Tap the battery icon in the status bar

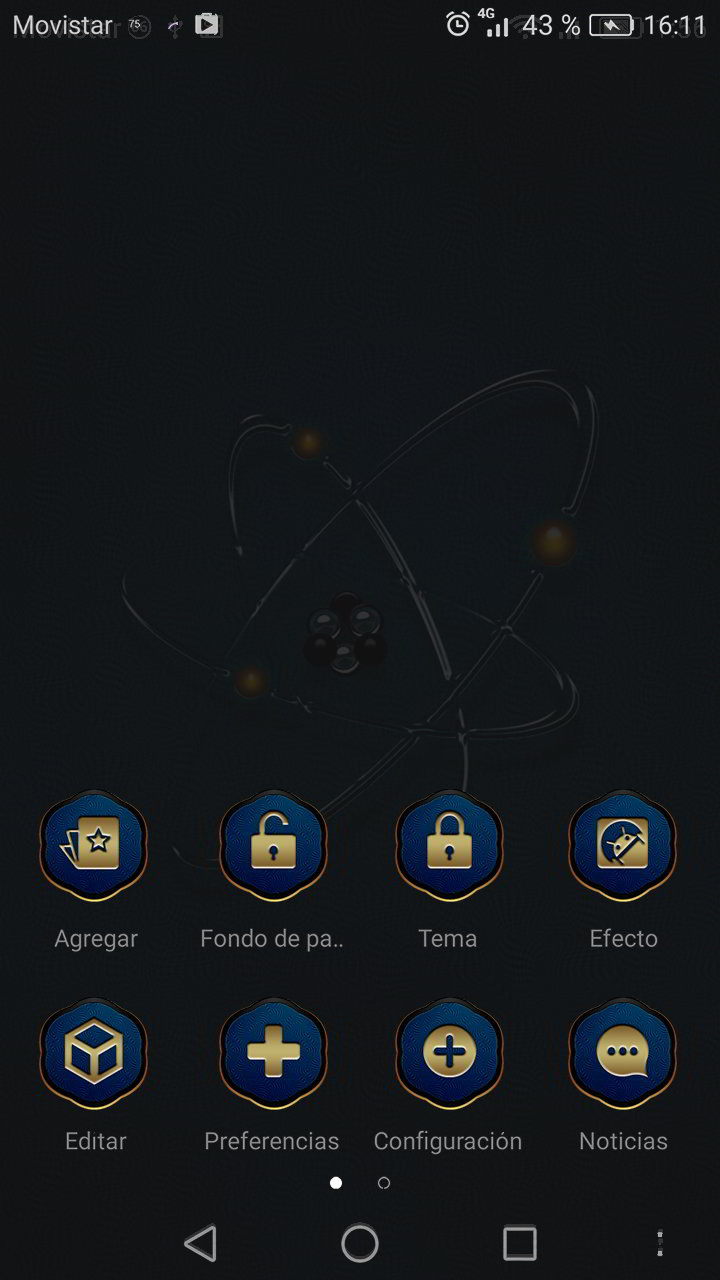click(611, 25)
